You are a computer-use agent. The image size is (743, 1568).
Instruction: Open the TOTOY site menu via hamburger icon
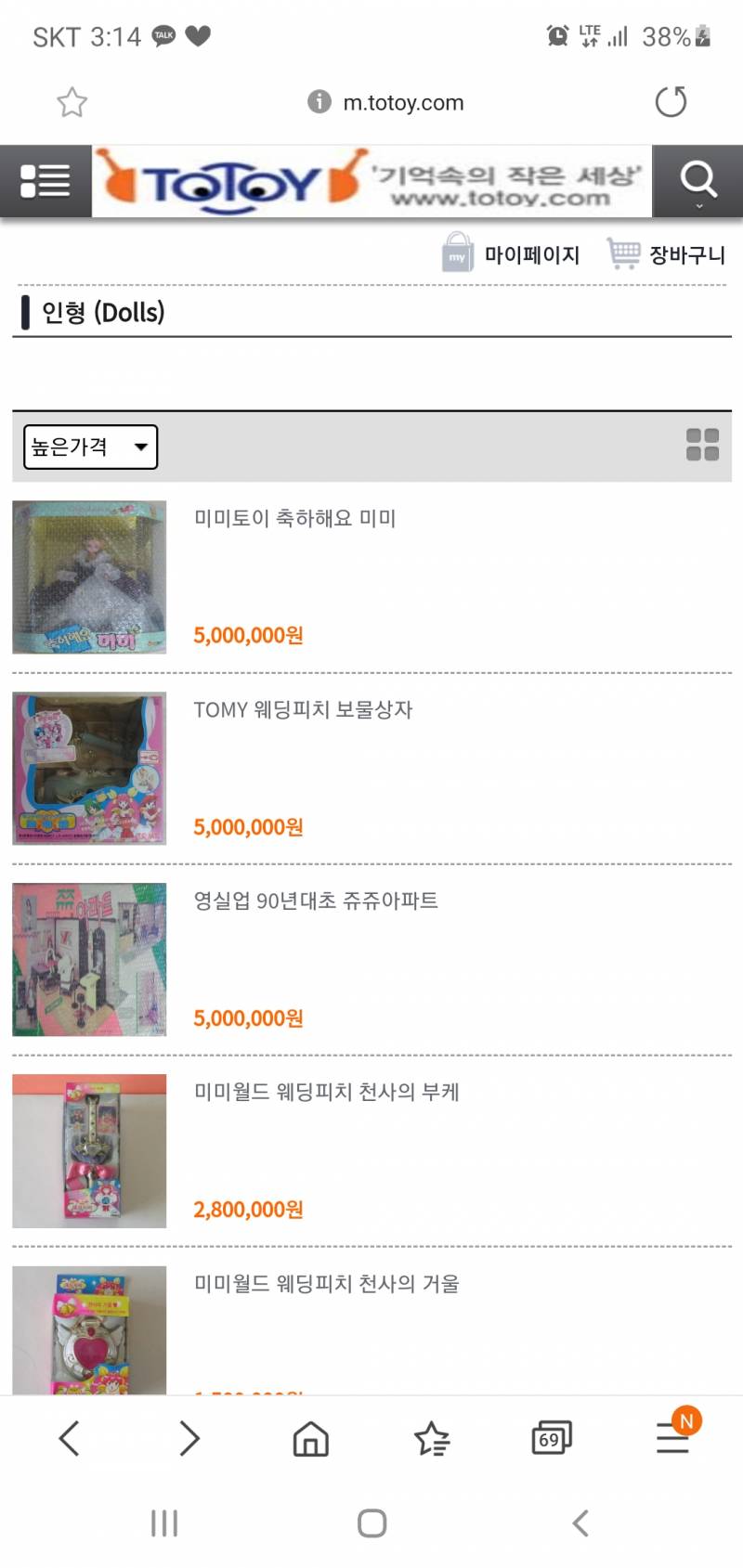[x=46, y=180]
